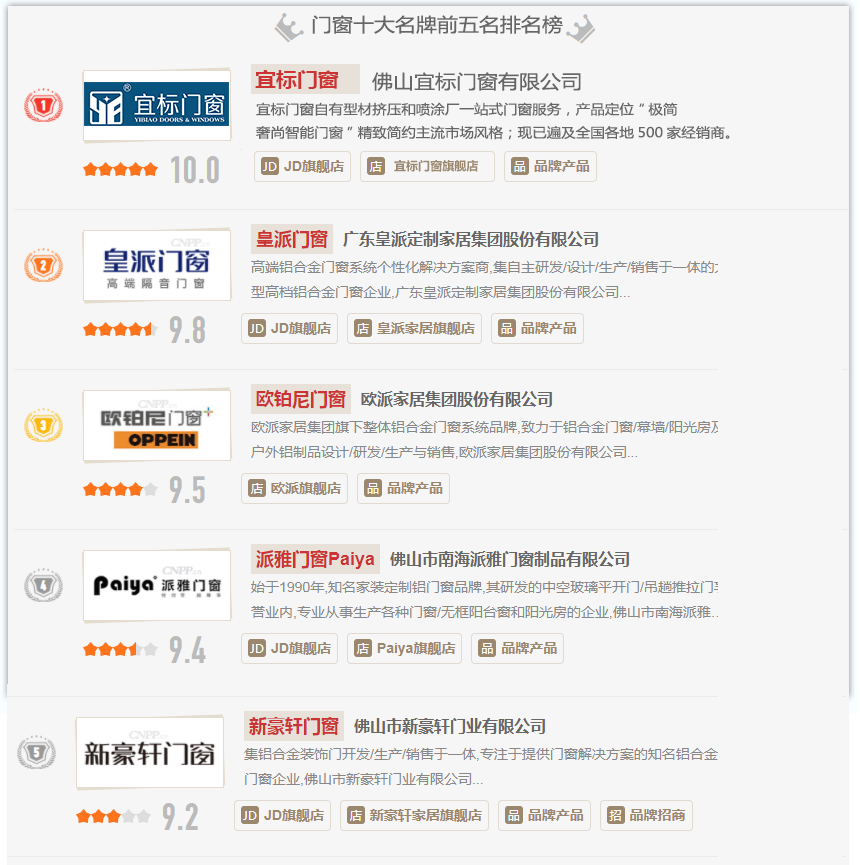
Task: Select the 皇派门窗 logo tile
Action: [x=157, y=266]
